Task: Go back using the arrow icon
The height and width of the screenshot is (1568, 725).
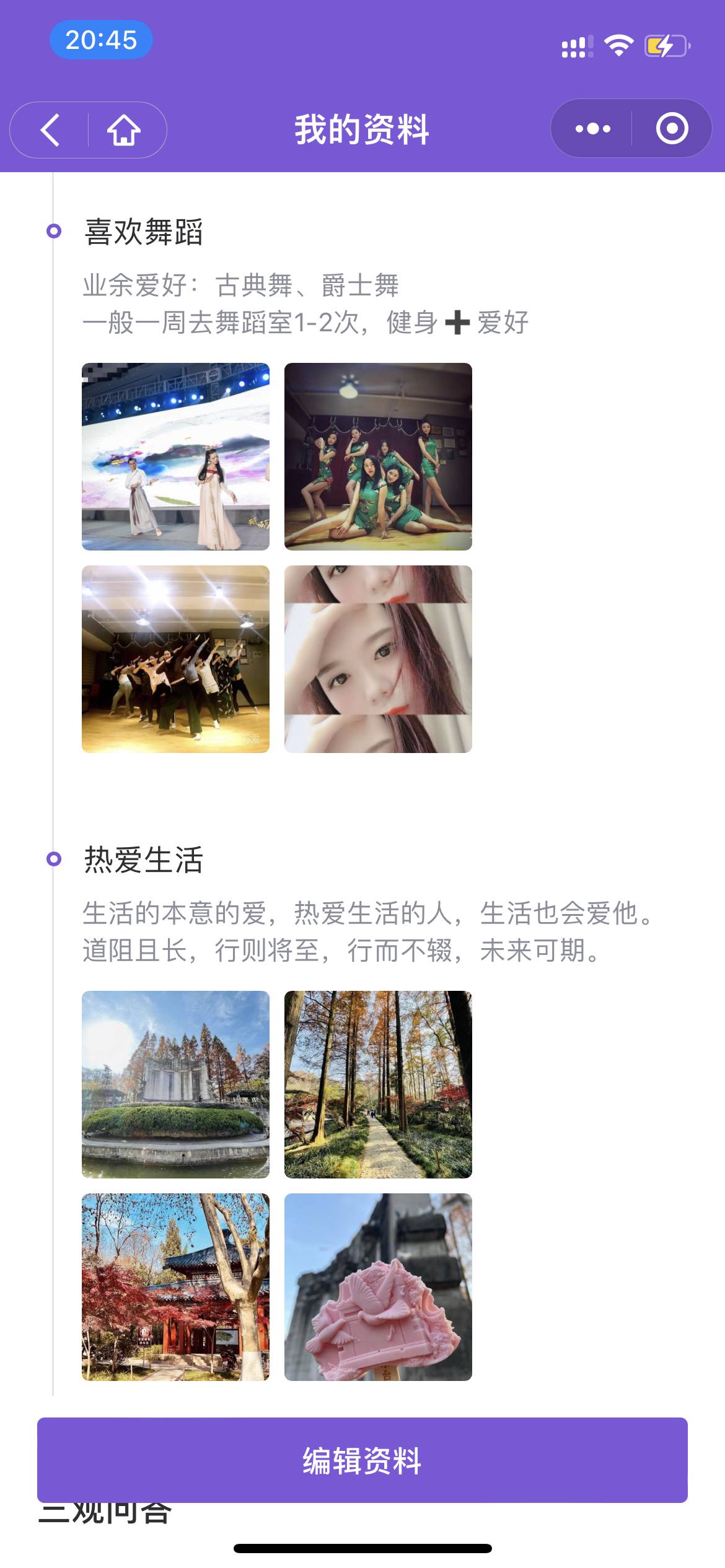Action: coord(50,130)
